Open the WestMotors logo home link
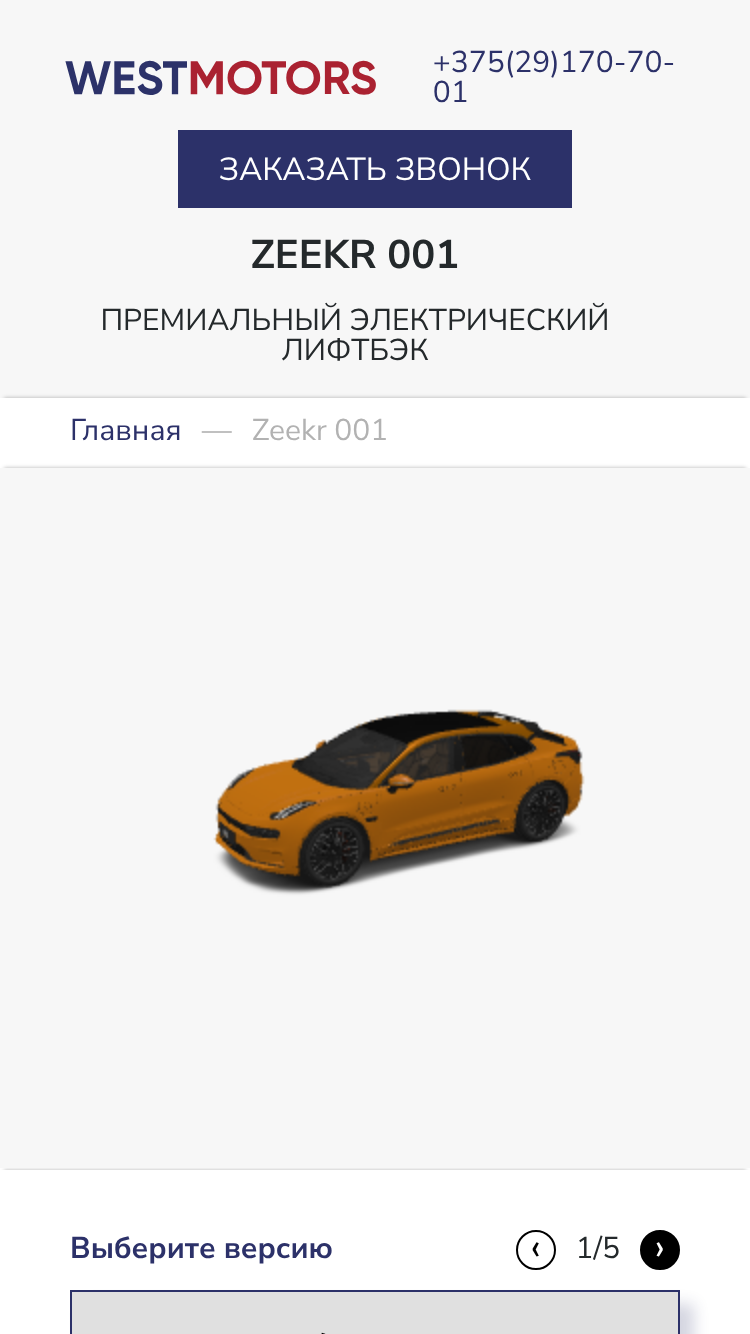 tap(221, 78)
